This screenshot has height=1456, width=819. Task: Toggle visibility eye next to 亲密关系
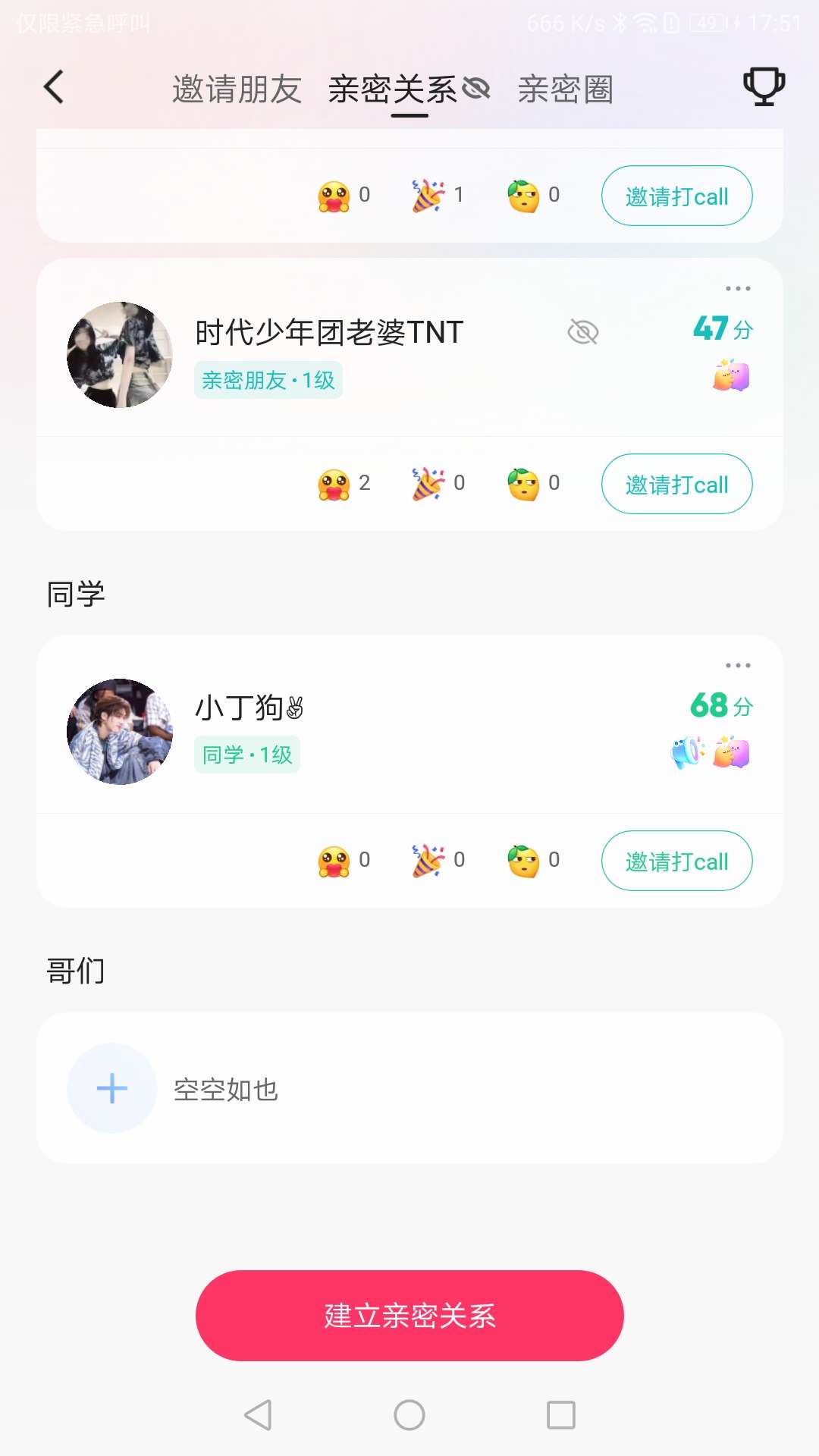(x=476, y=89)
